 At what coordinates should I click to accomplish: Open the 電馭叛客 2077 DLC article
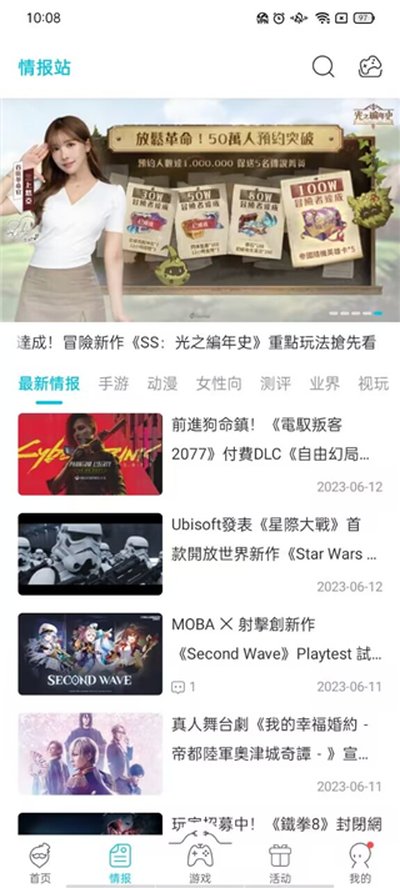point(200,454)
